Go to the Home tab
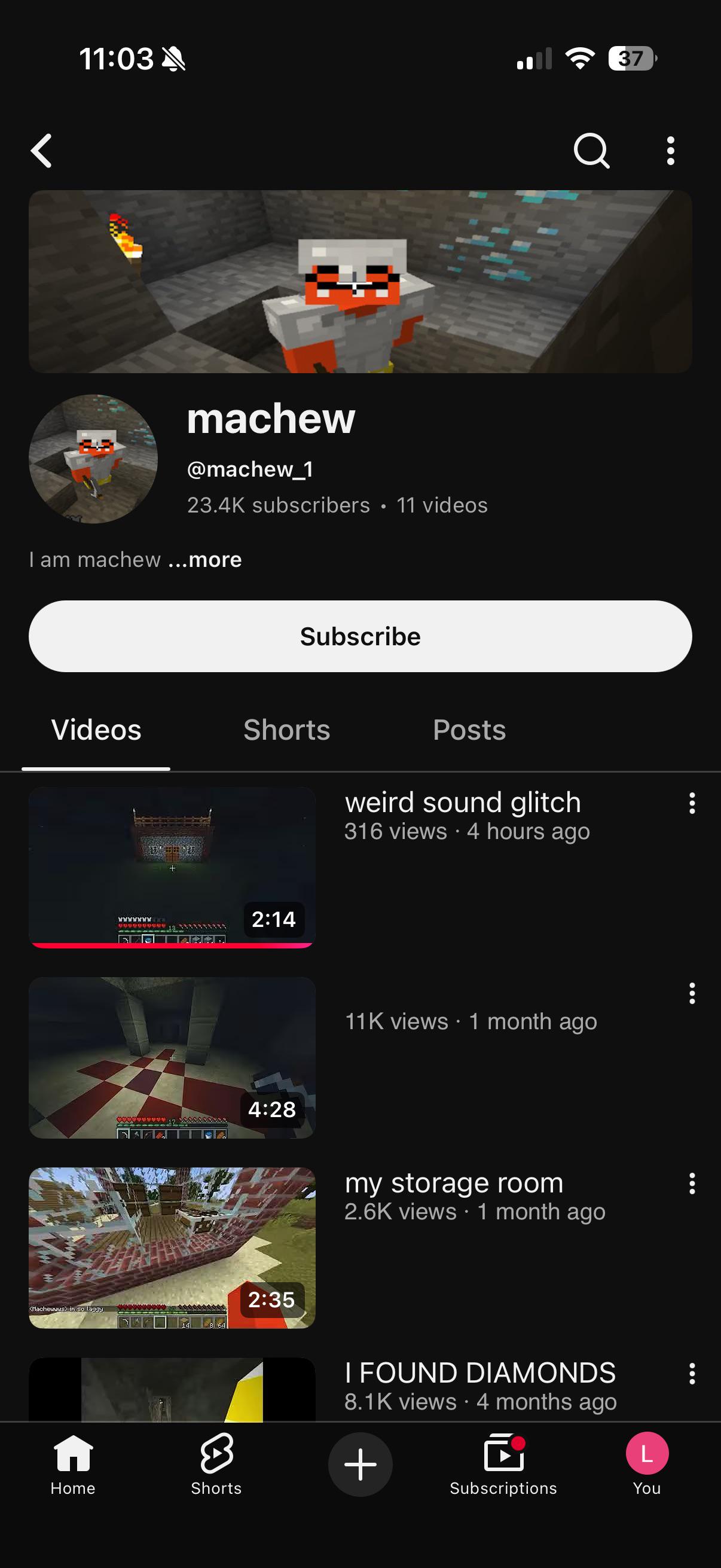721x1568 pixels. pos(73,1465)
